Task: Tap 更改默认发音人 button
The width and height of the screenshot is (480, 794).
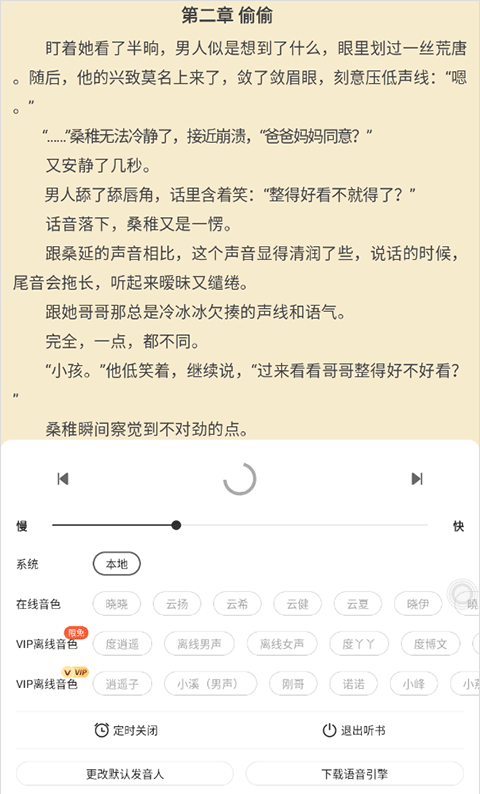Action: (125, 774)
